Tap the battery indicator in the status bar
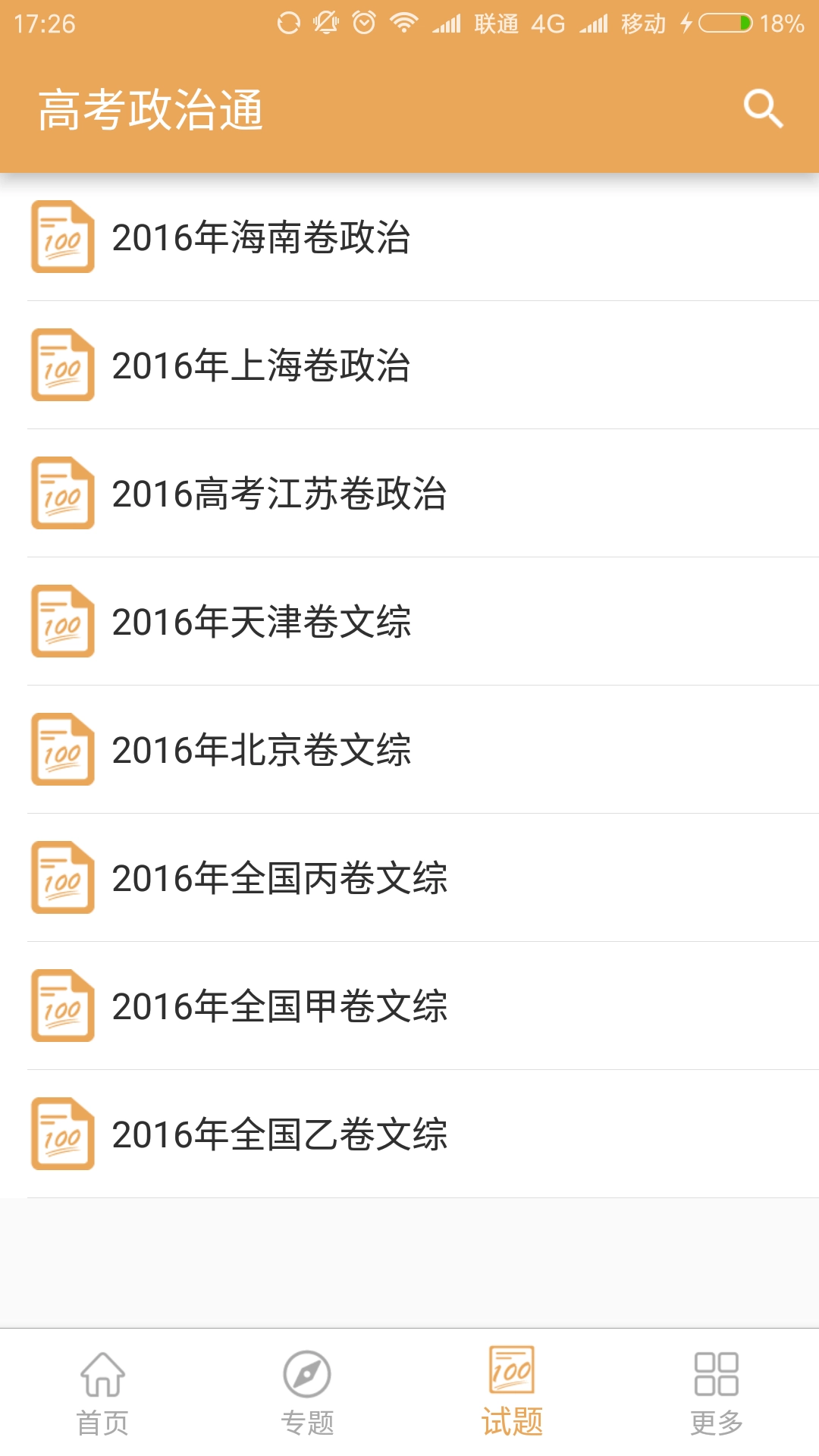 click(726, 23)
